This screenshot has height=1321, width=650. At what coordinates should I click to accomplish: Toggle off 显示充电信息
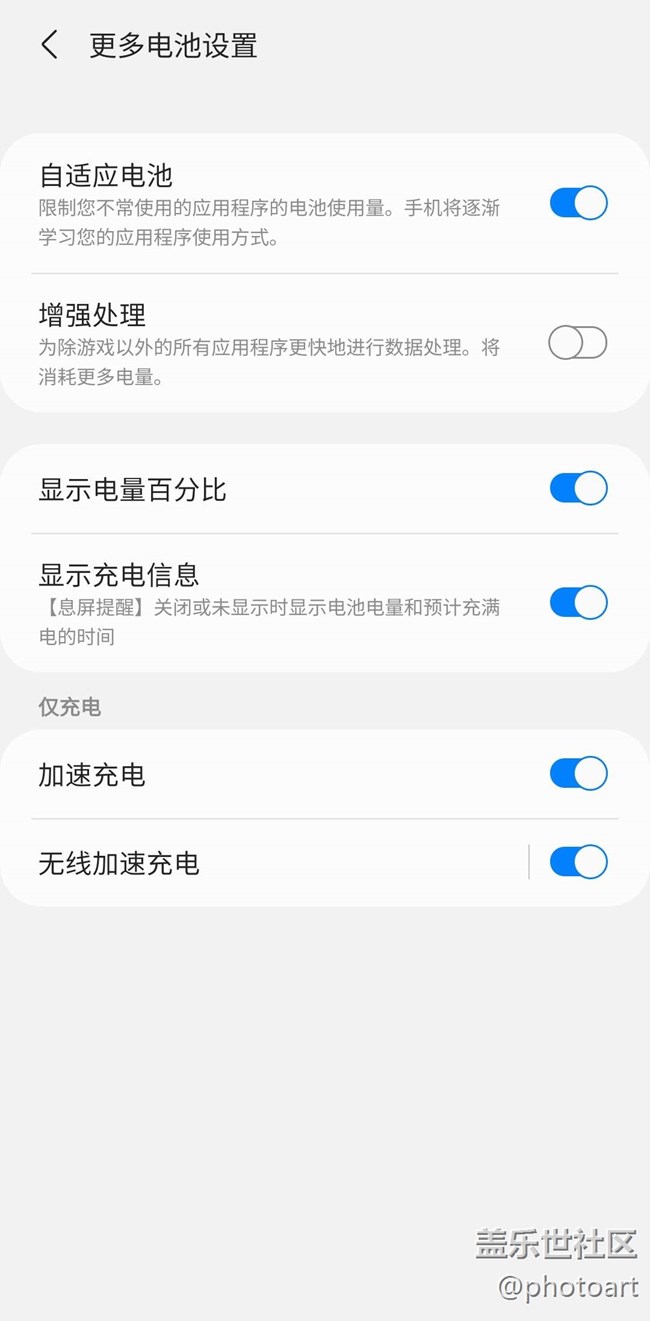[578, 603]
